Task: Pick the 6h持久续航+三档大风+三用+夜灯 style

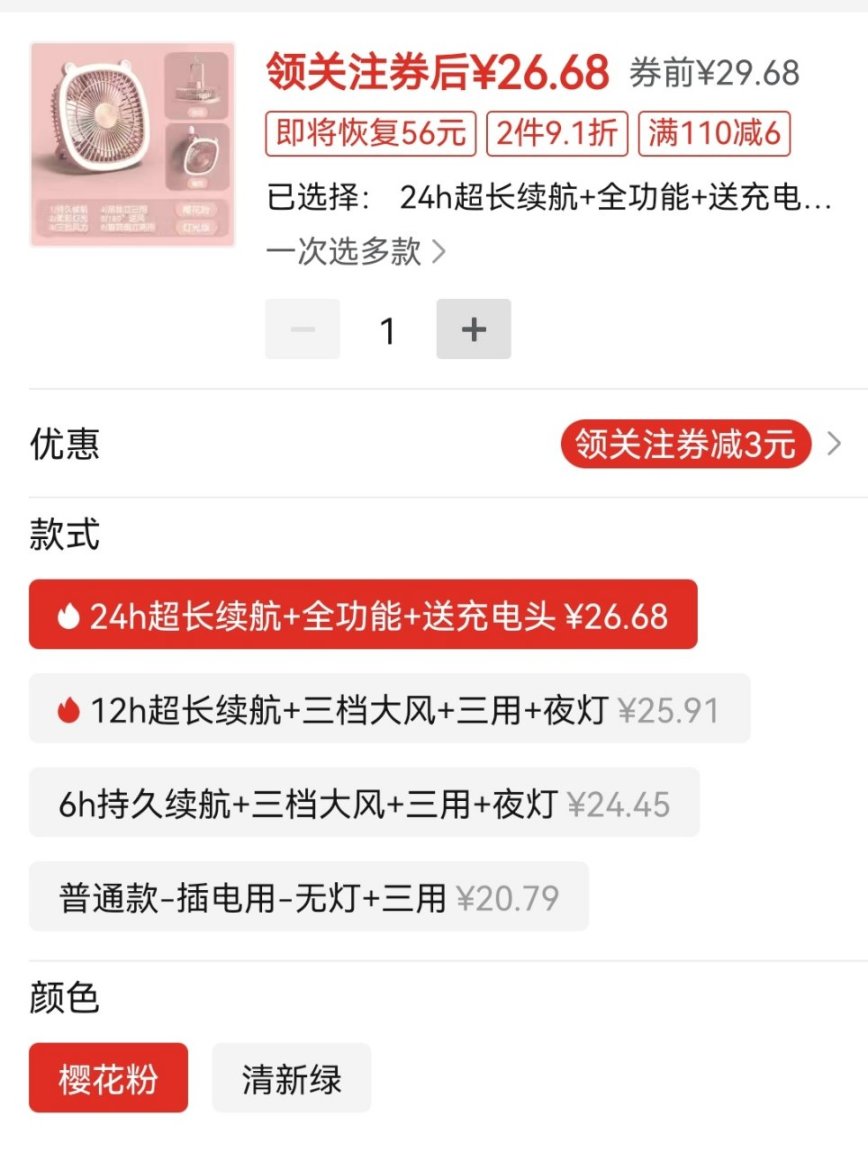Action: [364, 803]
